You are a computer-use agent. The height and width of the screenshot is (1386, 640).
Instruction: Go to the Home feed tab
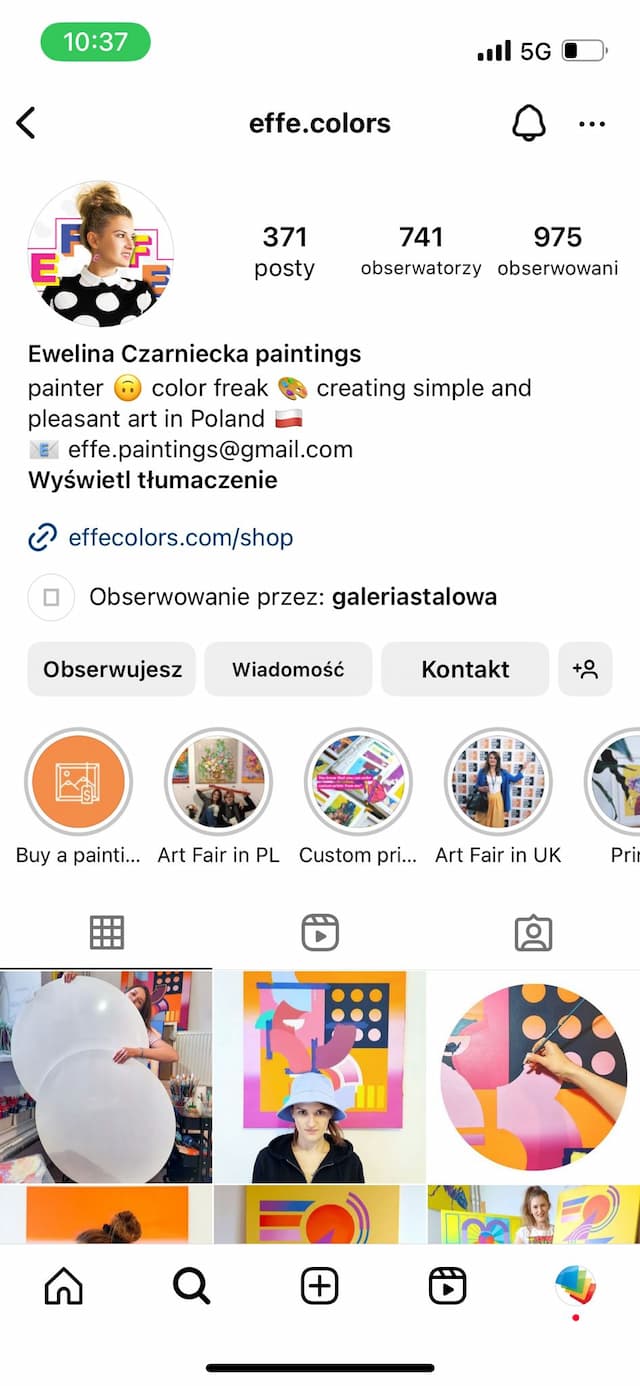pyautogui.click(x=64, y=1287)
